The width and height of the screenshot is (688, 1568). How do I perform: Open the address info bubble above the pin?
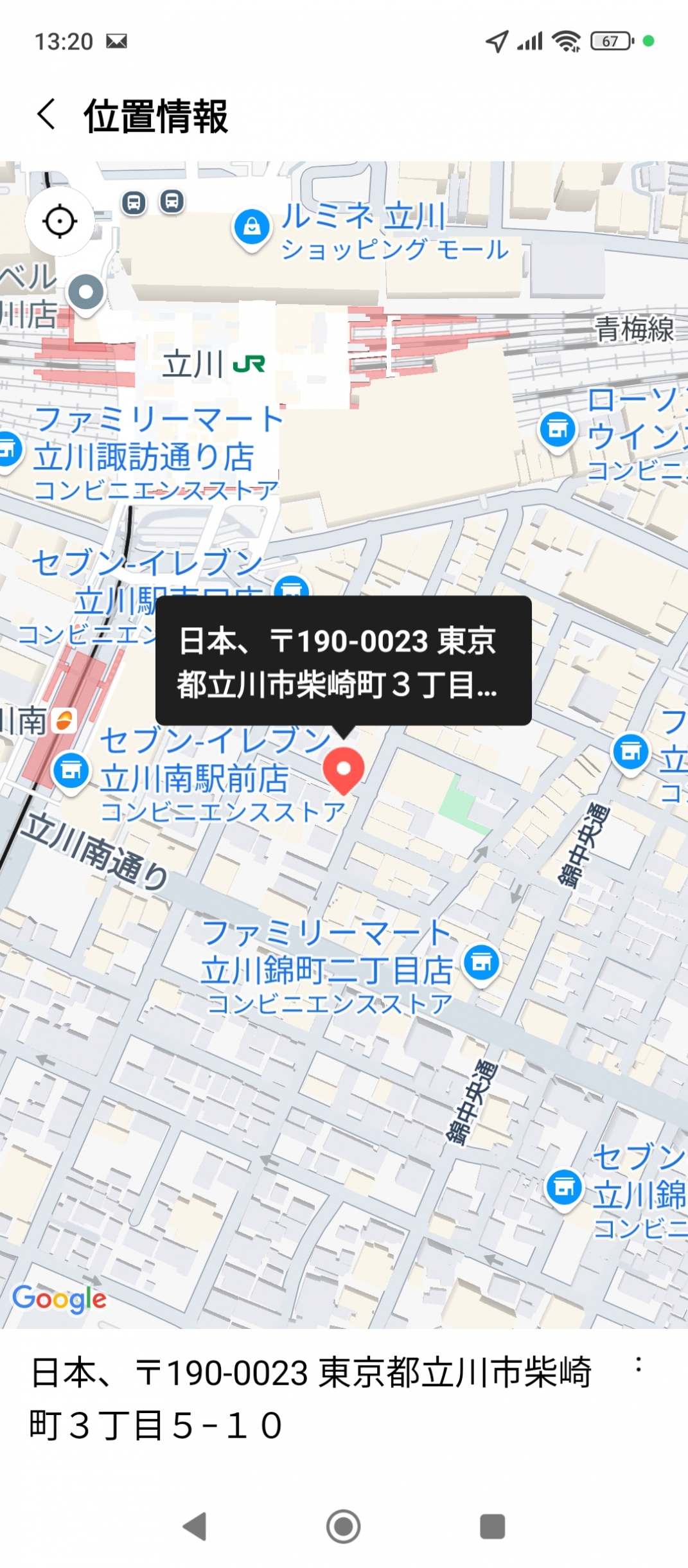click(x=343, y=661)
